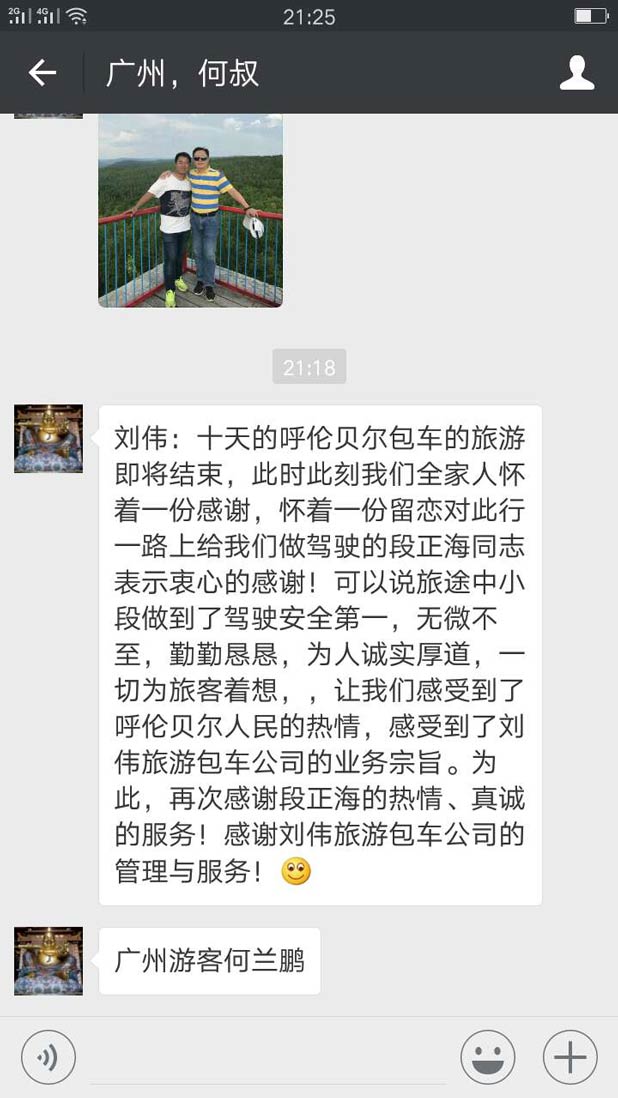The width and height of the screenshot is (618, 1098).
Task: Open the photo of two men
Action: coord(190,210)
